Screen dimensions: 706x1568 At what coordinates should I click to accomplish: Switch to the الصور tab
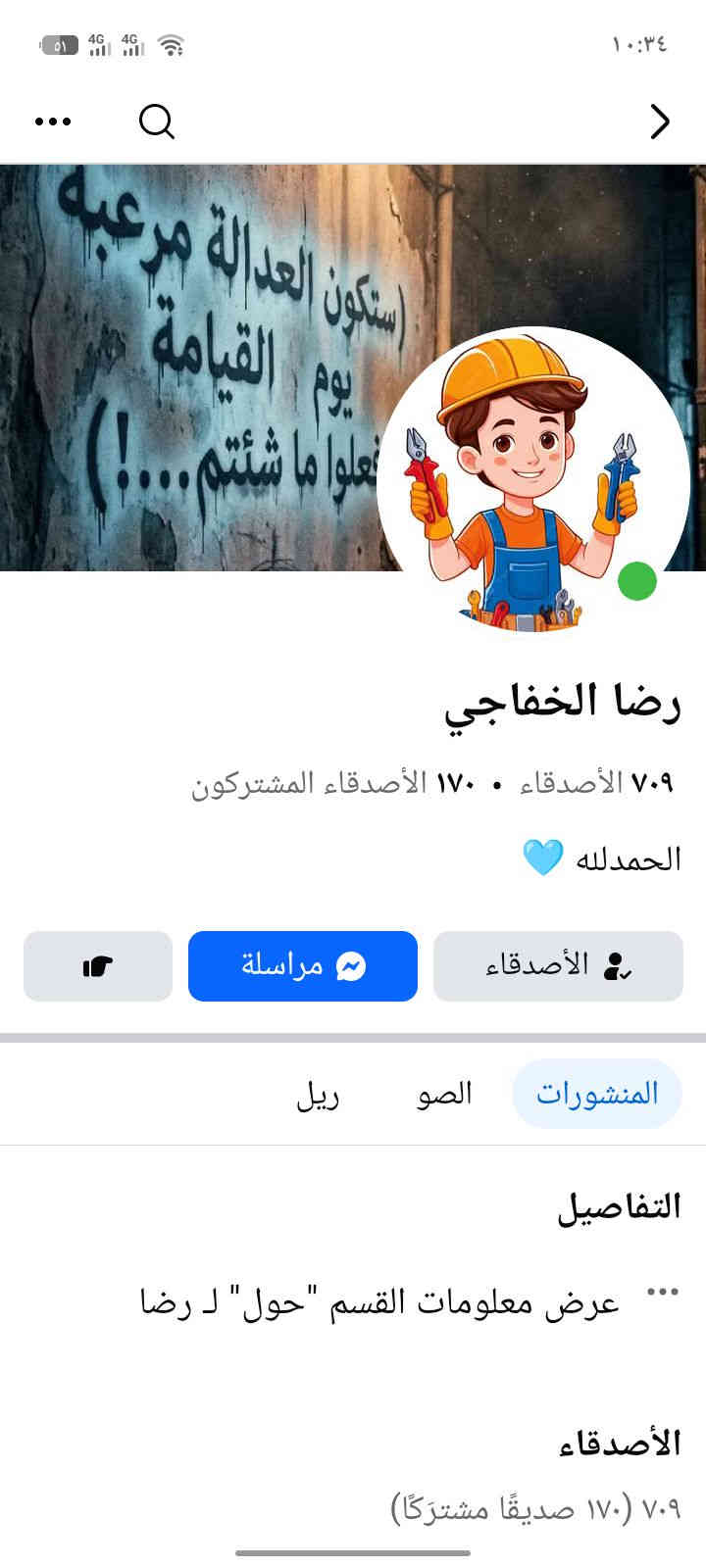point(444,1094)
